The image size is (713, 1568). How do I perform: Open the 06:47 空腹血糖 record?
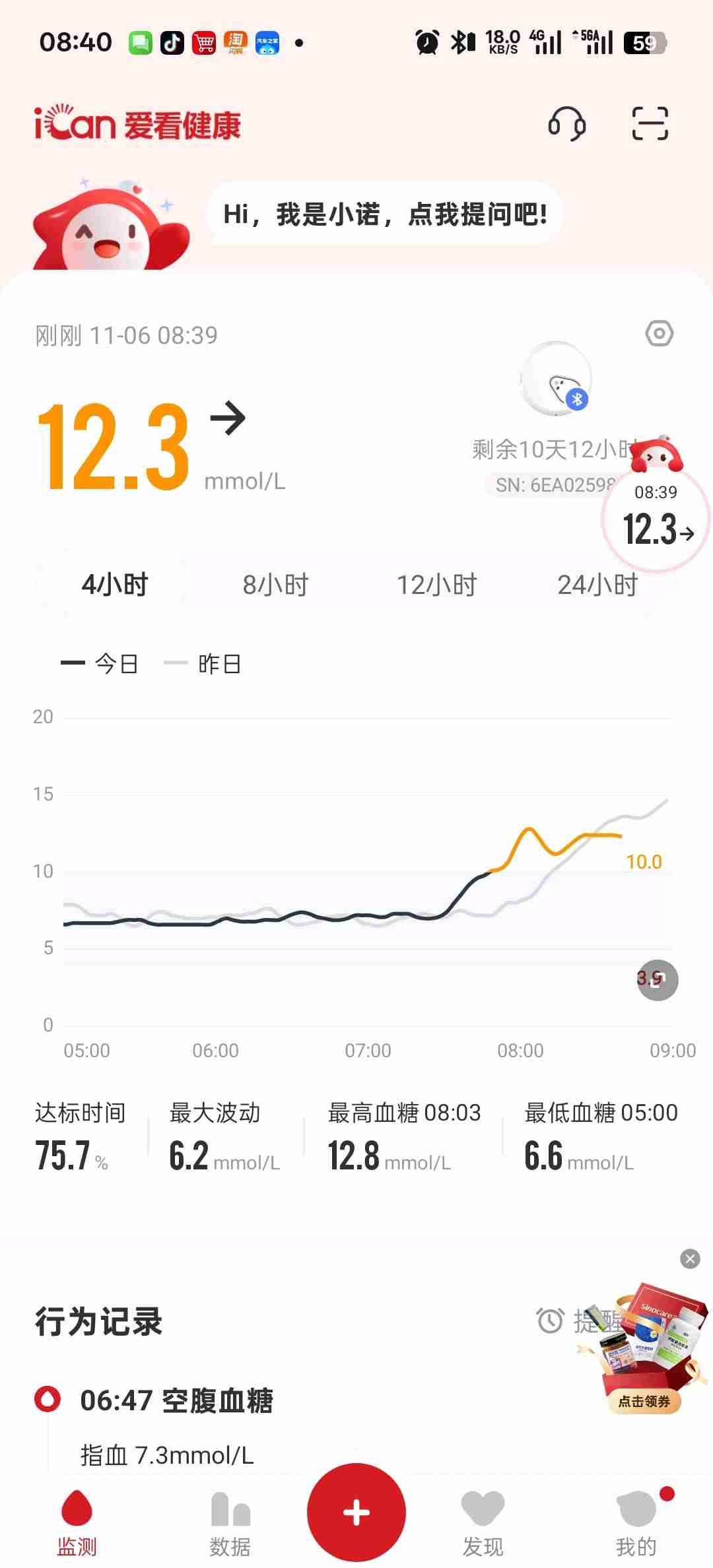pos(176,1400)
